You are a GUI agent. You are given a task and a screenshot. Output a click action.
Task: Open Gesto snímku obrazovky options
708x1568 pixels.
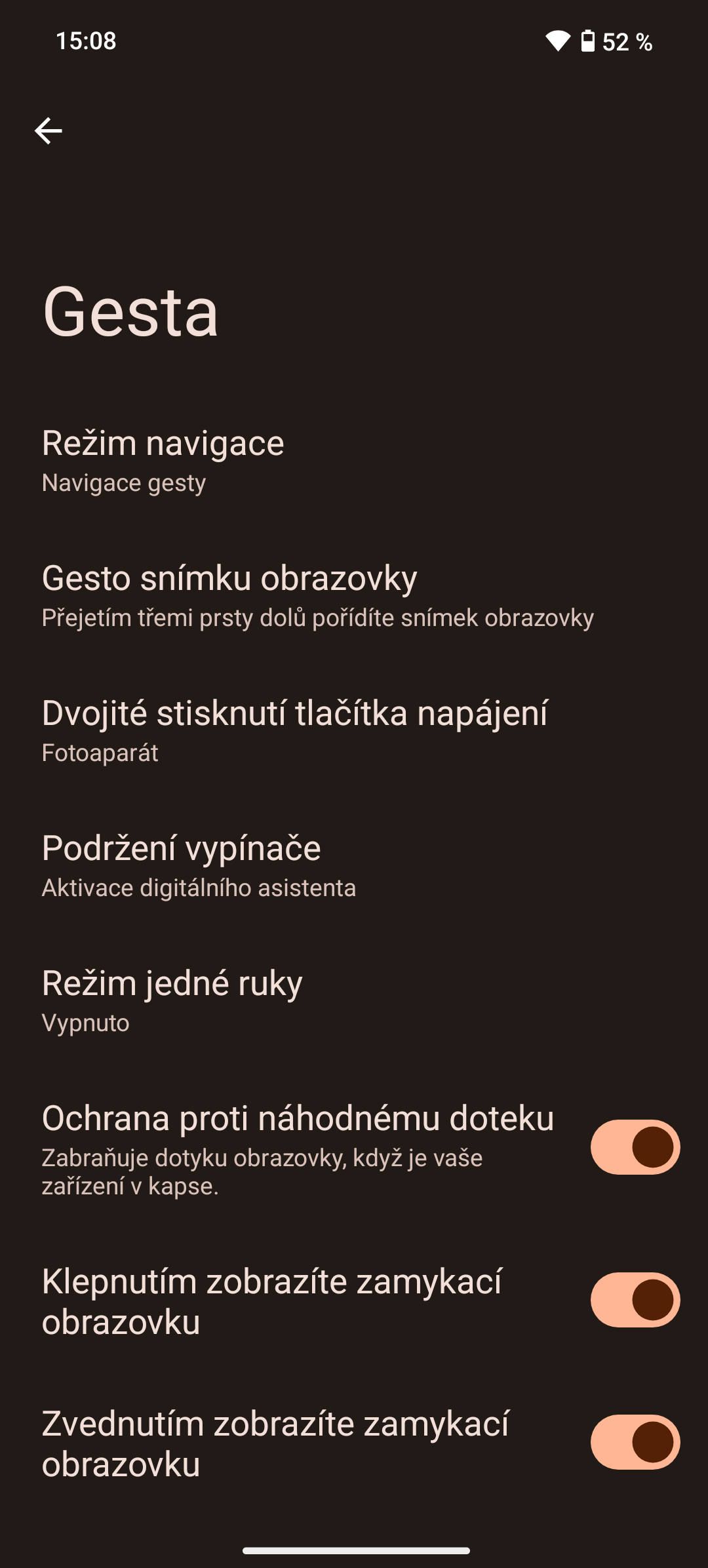point(230,578)
